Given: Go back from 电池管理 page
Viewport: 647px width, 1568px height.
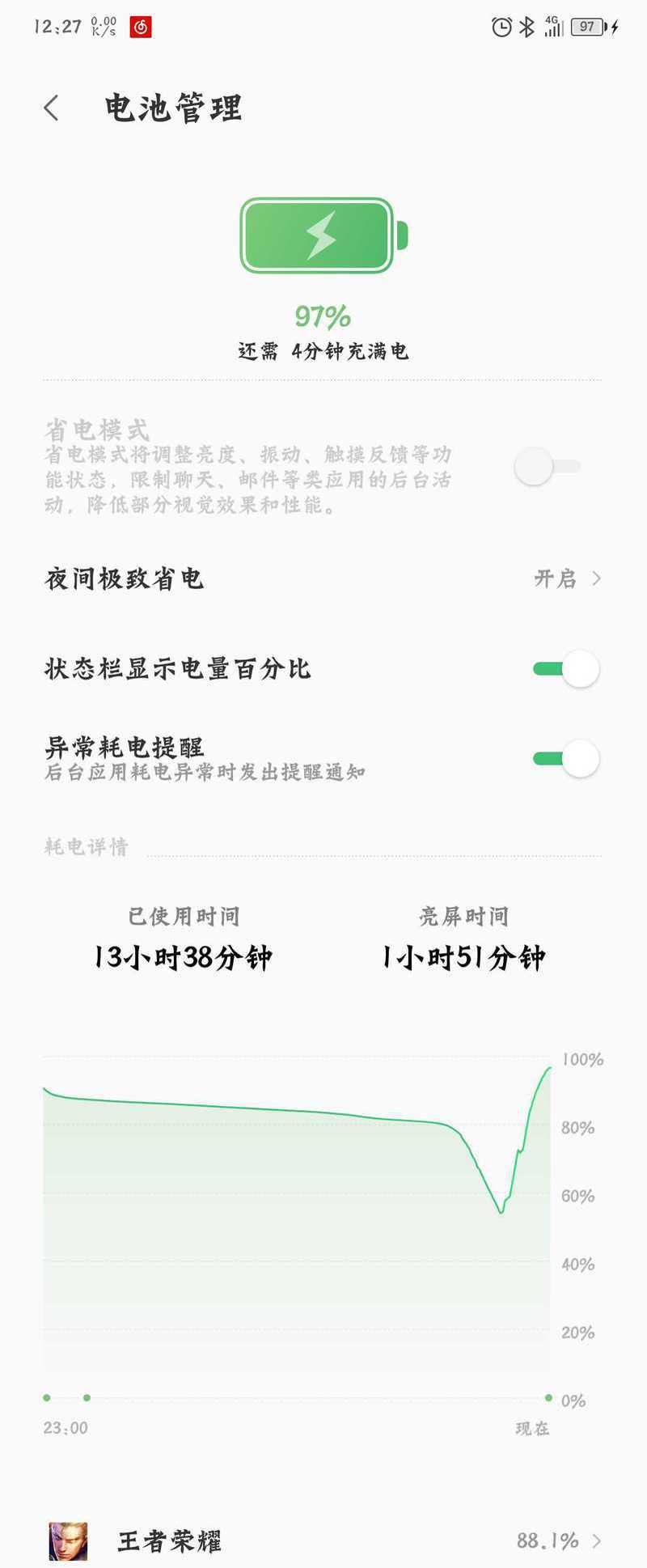Looking at the screenshot, I should [x=51, y=108].
